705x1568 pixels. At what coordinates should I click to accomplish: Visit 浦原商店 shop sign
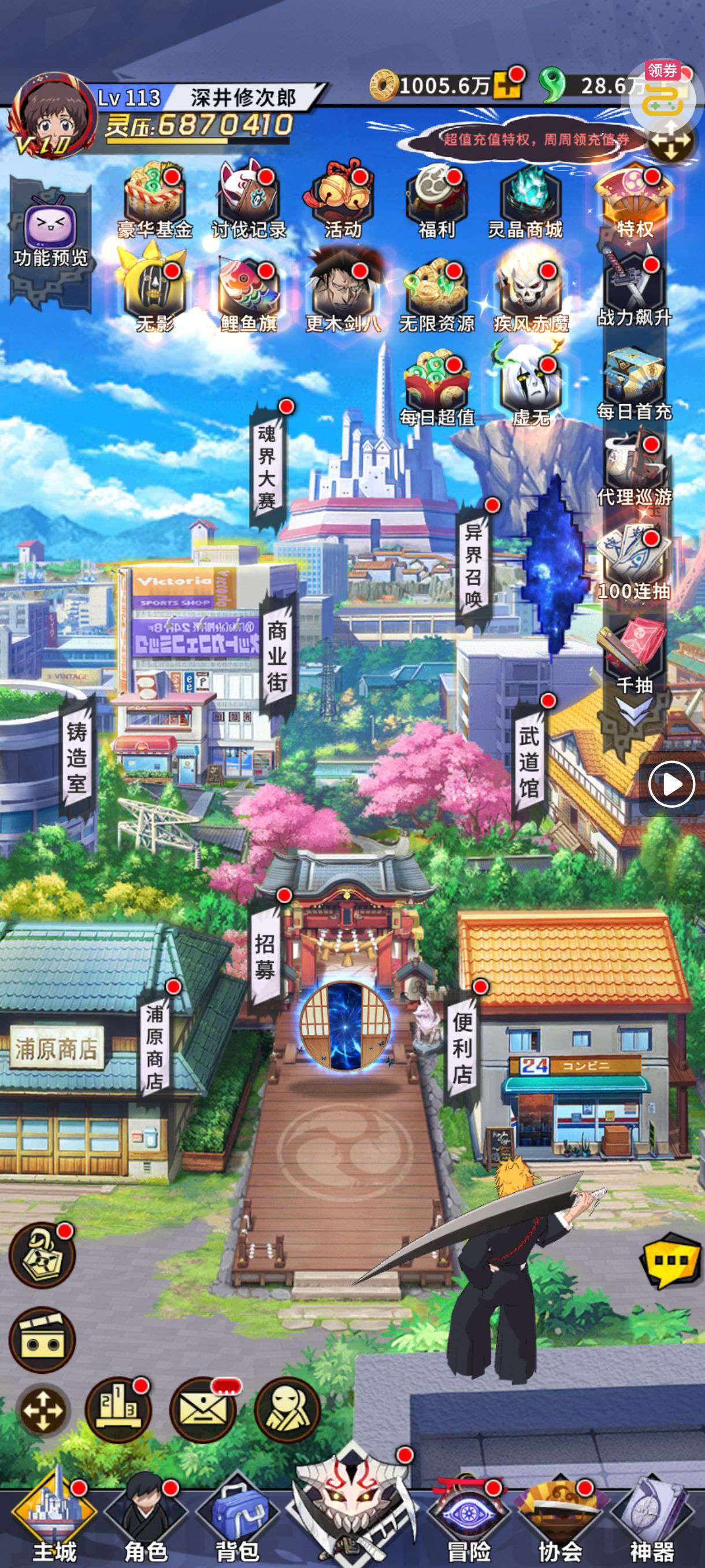[154, 1047]
